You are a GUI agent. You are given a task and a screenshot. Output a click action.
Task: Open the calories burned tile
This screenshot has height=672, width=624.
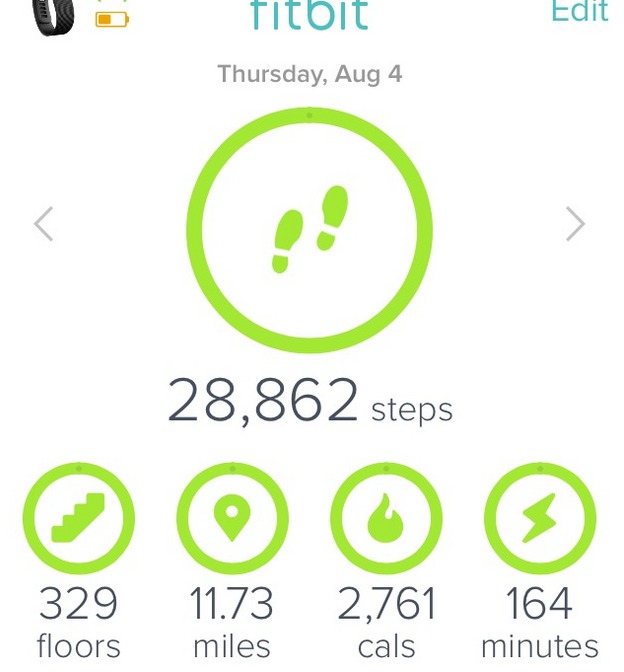click(386, 519)
